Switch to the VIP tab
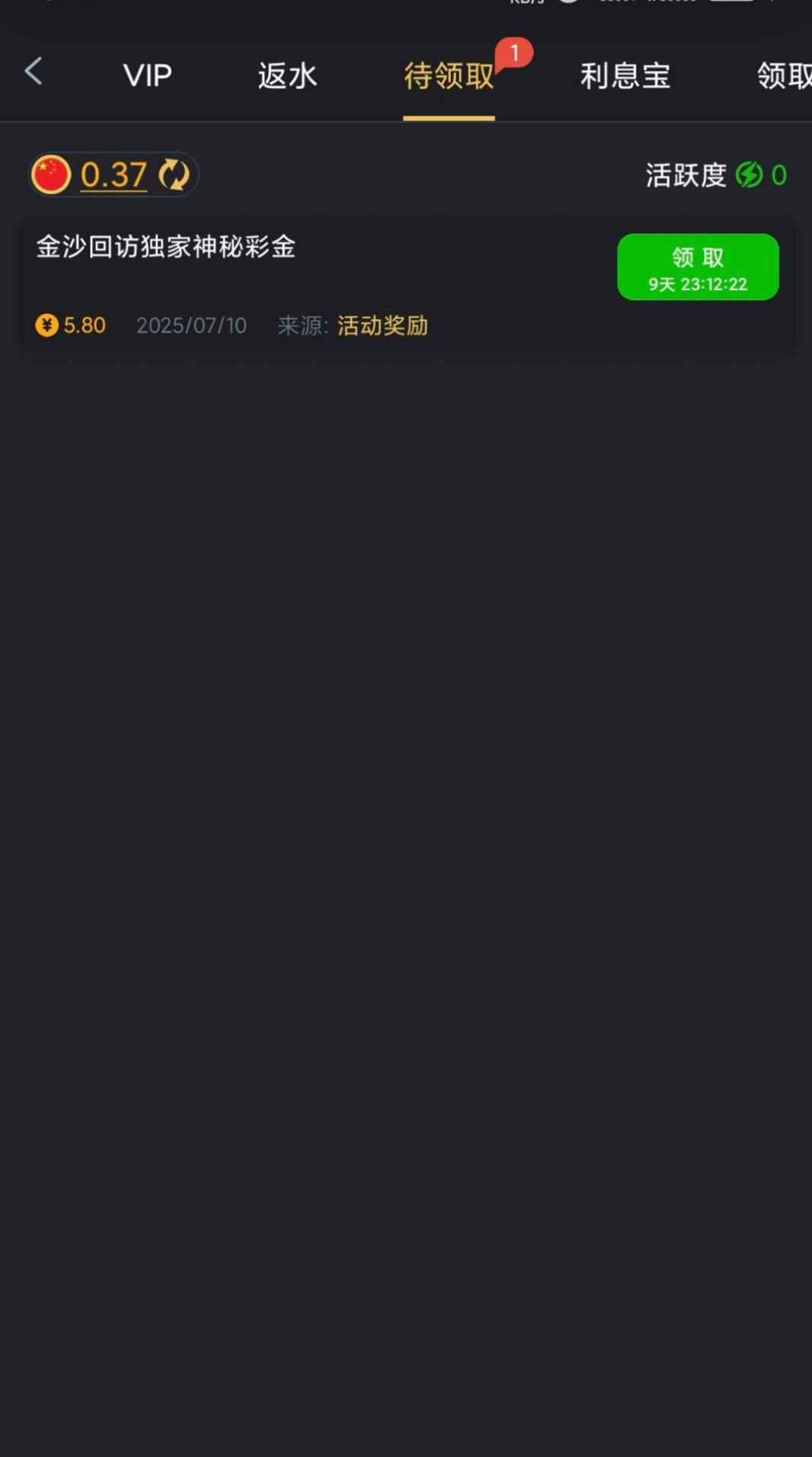The height and width of the screenshot is (1457, 812). 147,75
